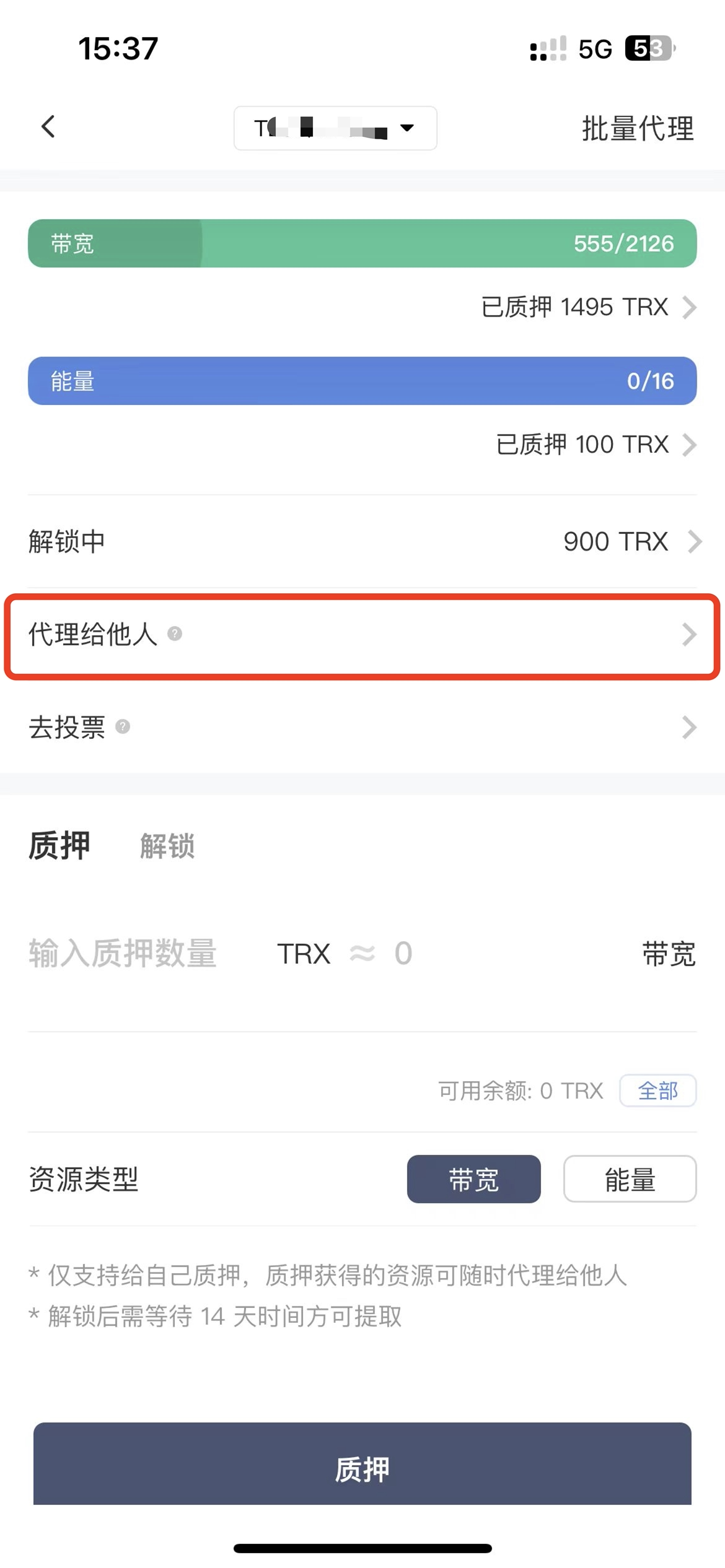Select 能量 as resource type
This screenshot has height=1568, width=725.
[x=630, y=1179]
